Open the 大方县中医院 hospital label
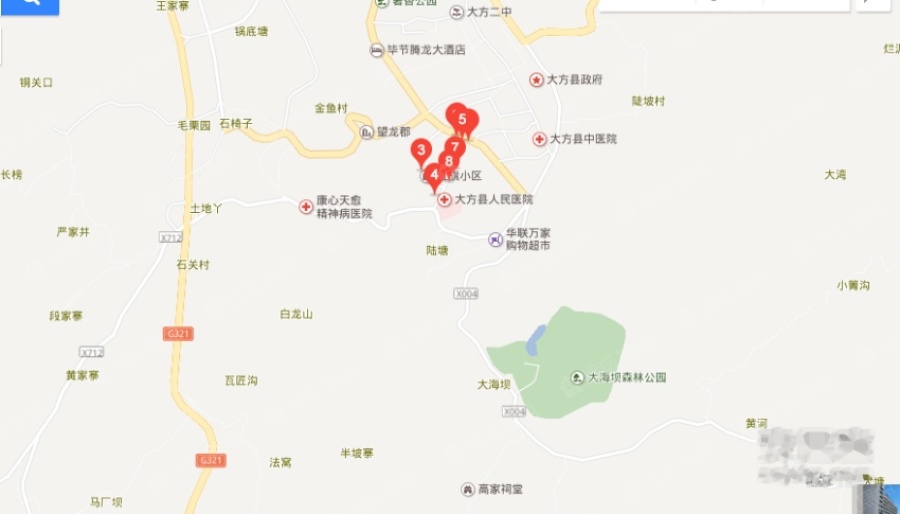Image resolution: width=900 pixels, height=514 pixels. pyautogui.click(x=582, y=139)
